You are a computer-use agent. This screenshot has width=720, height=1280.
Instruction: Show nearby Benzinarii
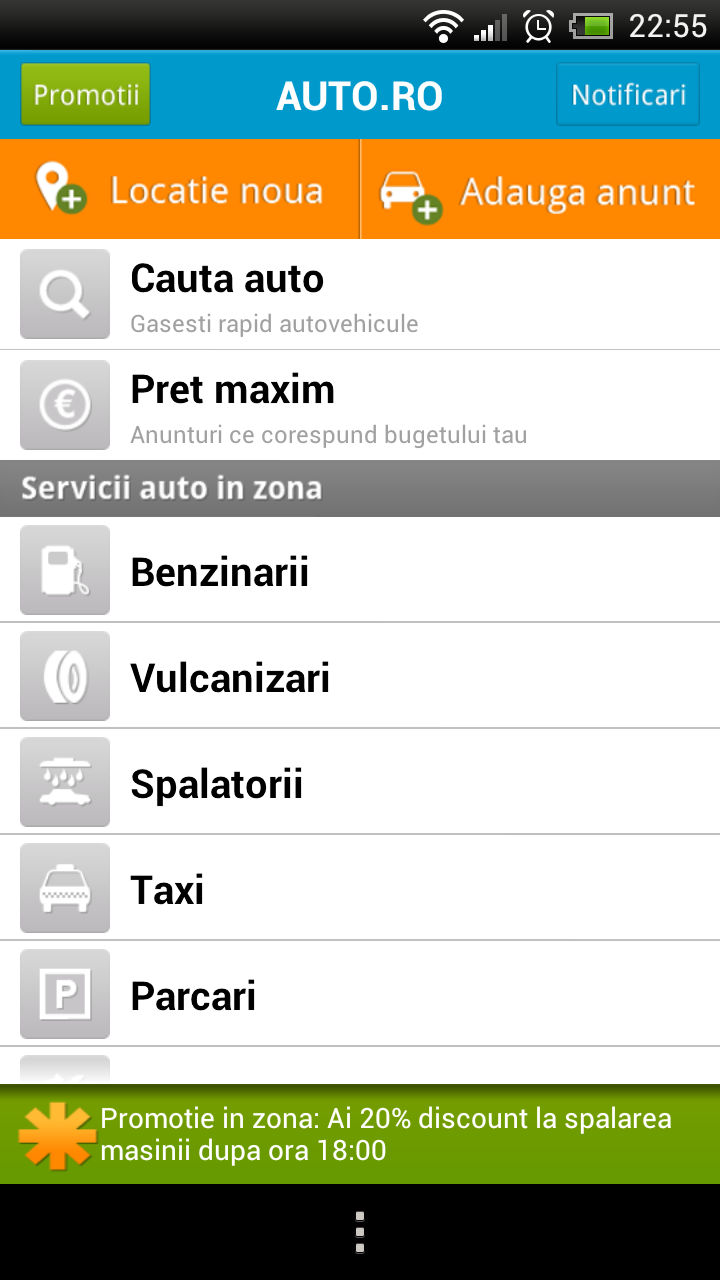[360, 570]
